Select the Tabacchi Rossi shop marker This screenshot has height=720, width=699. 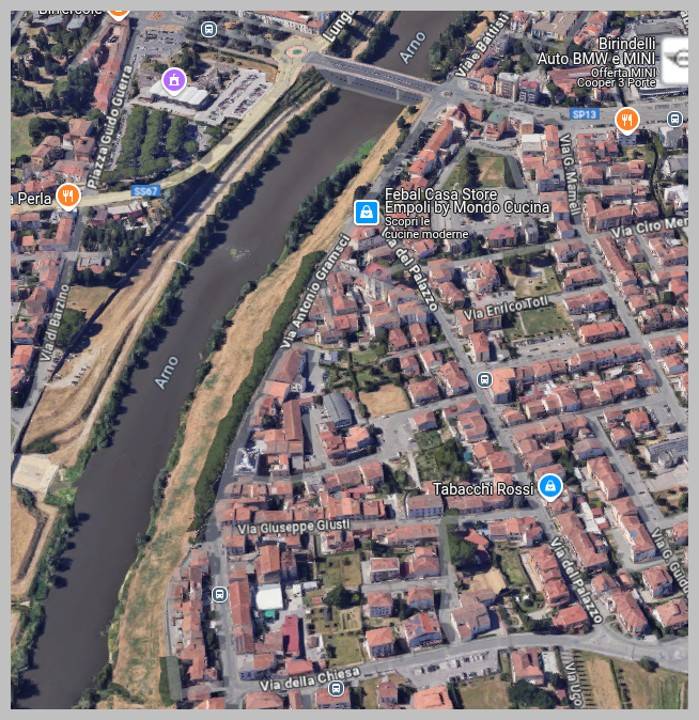click(x=549, y=487)
